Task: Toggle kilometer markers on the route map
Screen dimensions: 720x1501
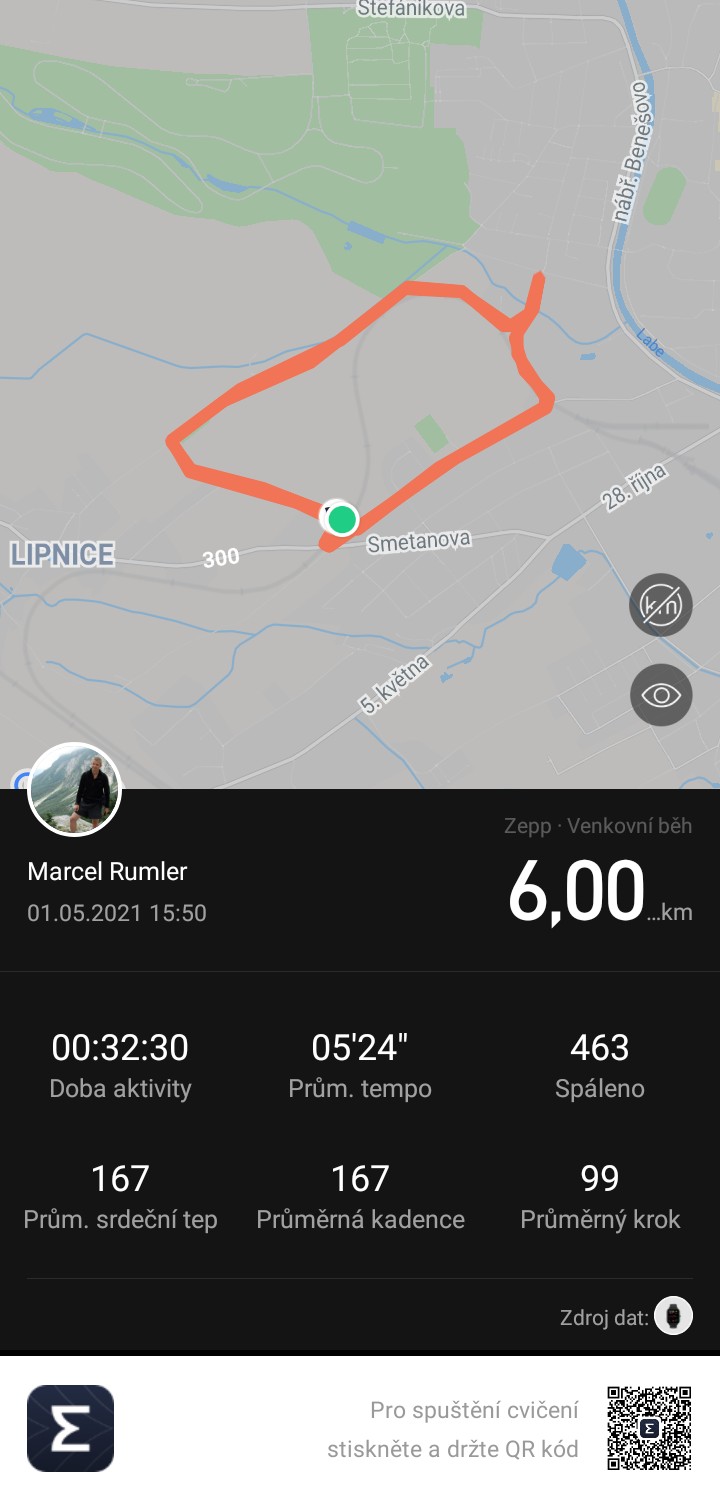Action: point(661,605)
